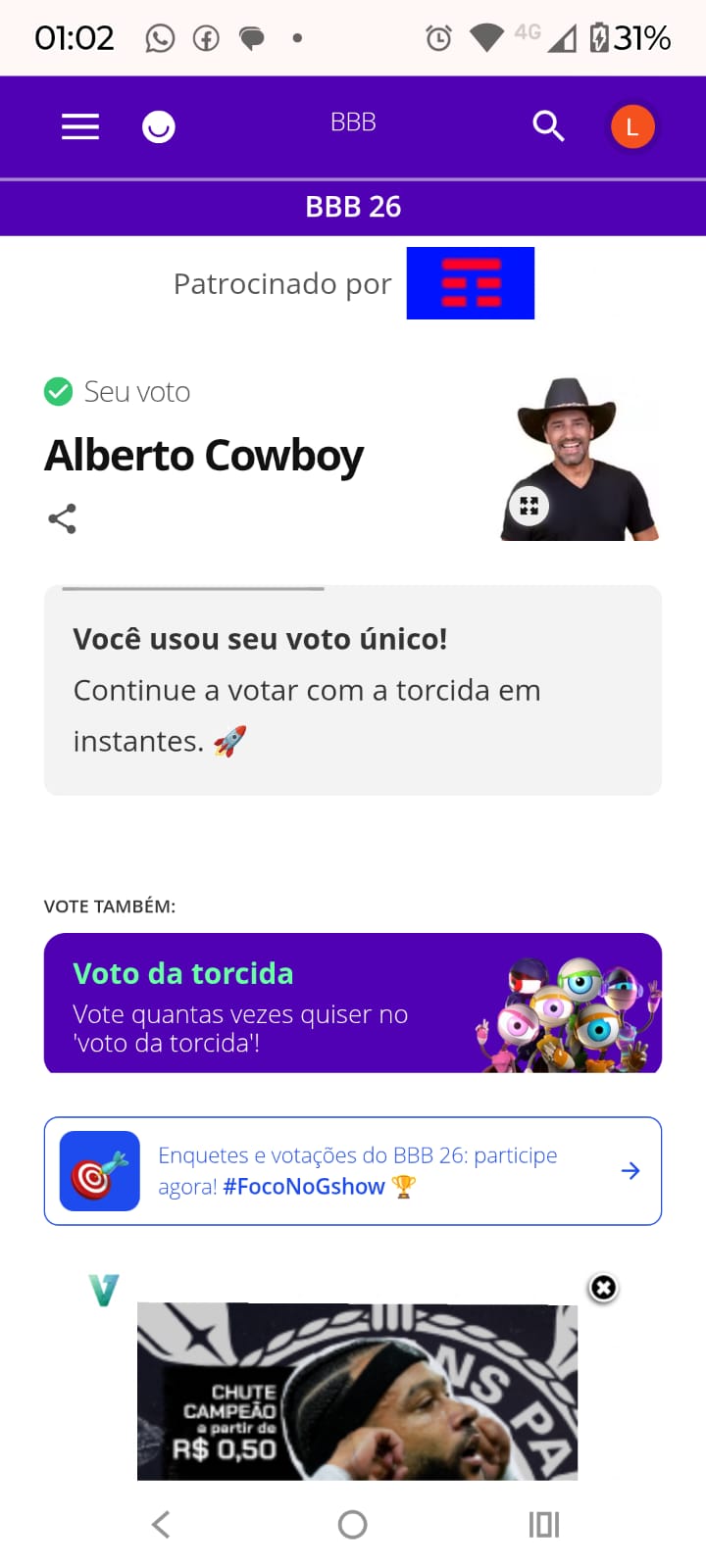This screenshot has width=706, height=1568.
Task: Expand Alberto Cowboy's photo
Action: coord(529,506)
